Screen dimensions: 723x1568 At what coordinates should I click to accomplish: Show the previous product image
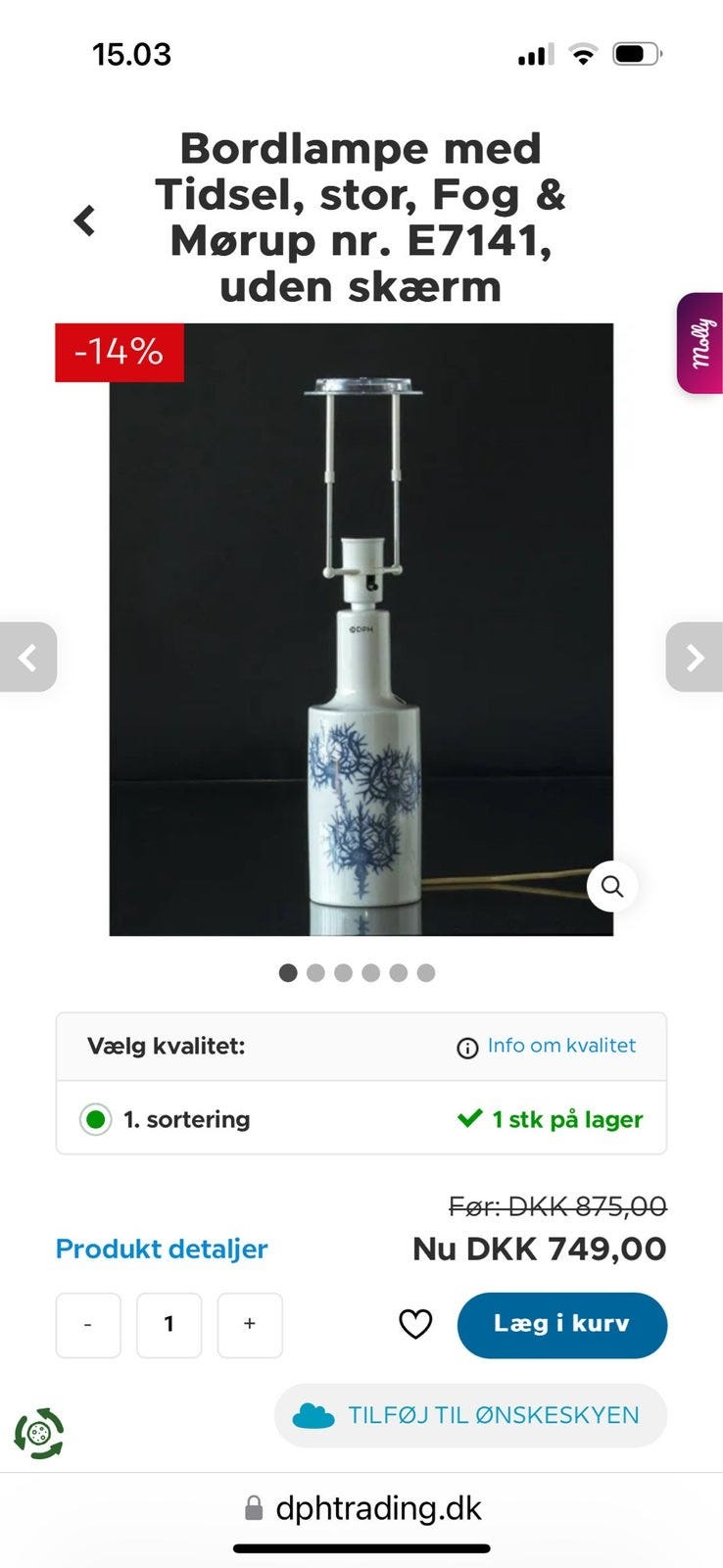tap(27, 658)
